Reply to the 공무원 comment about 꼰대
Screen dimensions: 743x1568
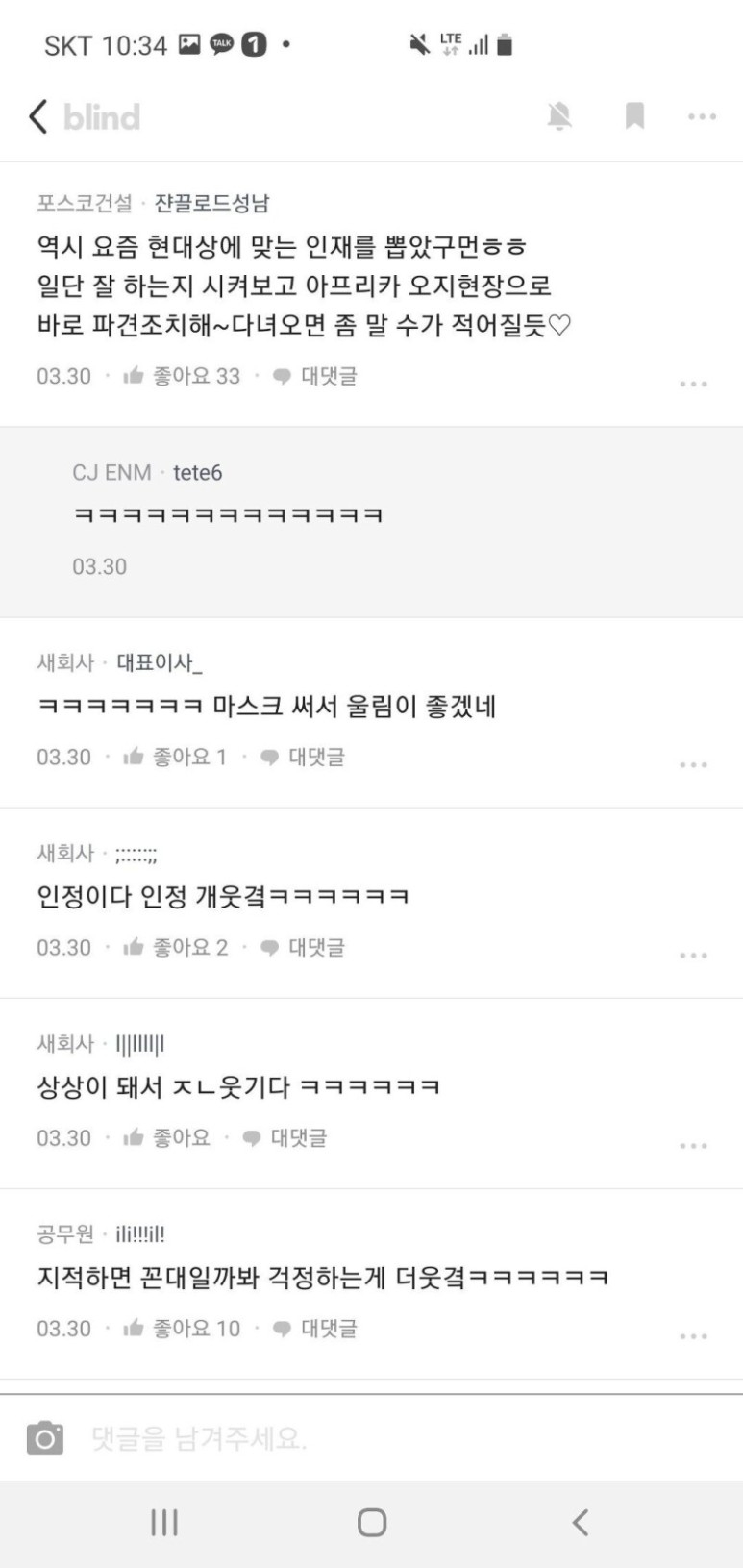(x=315, y=1329)
